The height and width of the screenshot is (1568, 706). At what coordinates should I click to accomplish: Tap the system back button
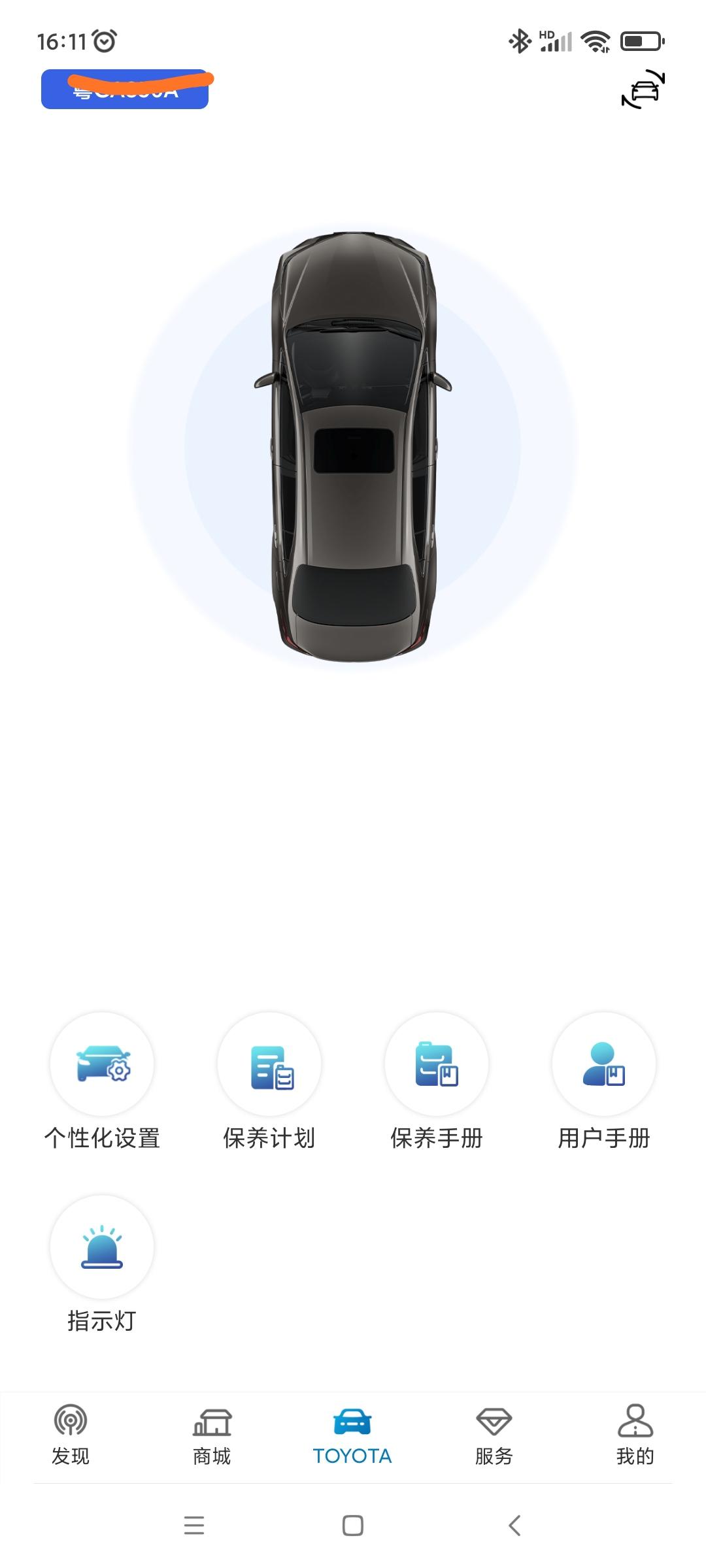pyautogui.click(x=514, y=1526)
